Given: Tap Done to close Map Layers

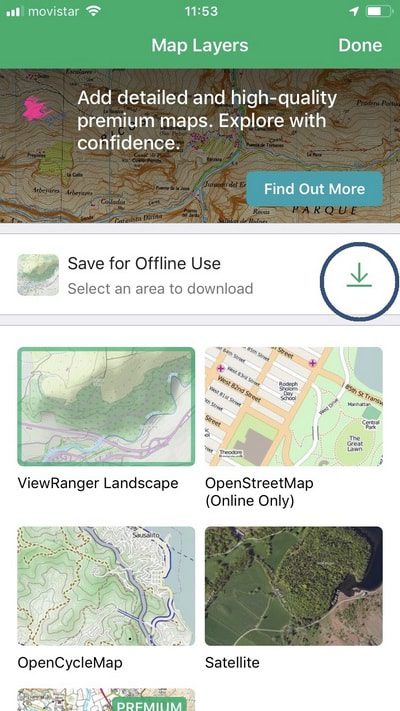Looking at the screenshot, I should click(360, 45).
